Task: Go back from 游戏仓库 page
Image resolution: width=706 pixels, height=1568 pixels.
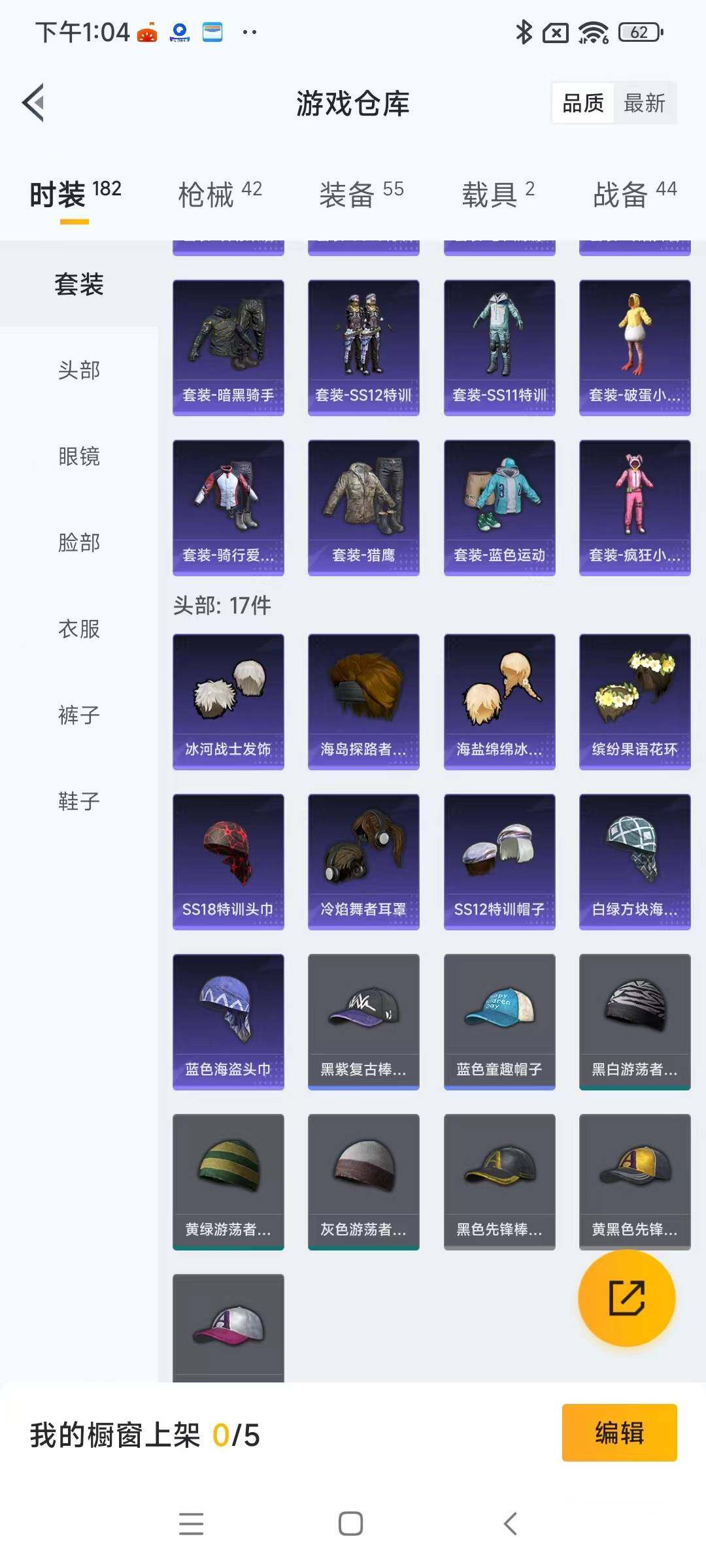Action: tap(34, 103)
